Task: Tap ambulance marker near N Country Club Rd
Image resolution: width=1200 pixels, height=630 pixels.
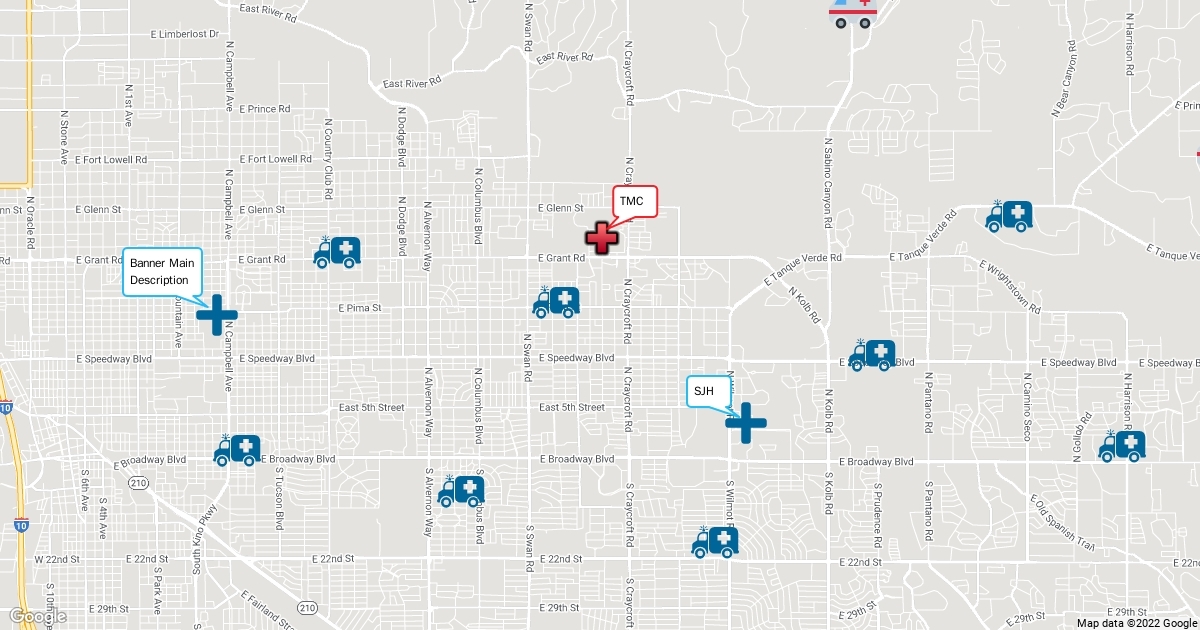Action: click(337, 252)
